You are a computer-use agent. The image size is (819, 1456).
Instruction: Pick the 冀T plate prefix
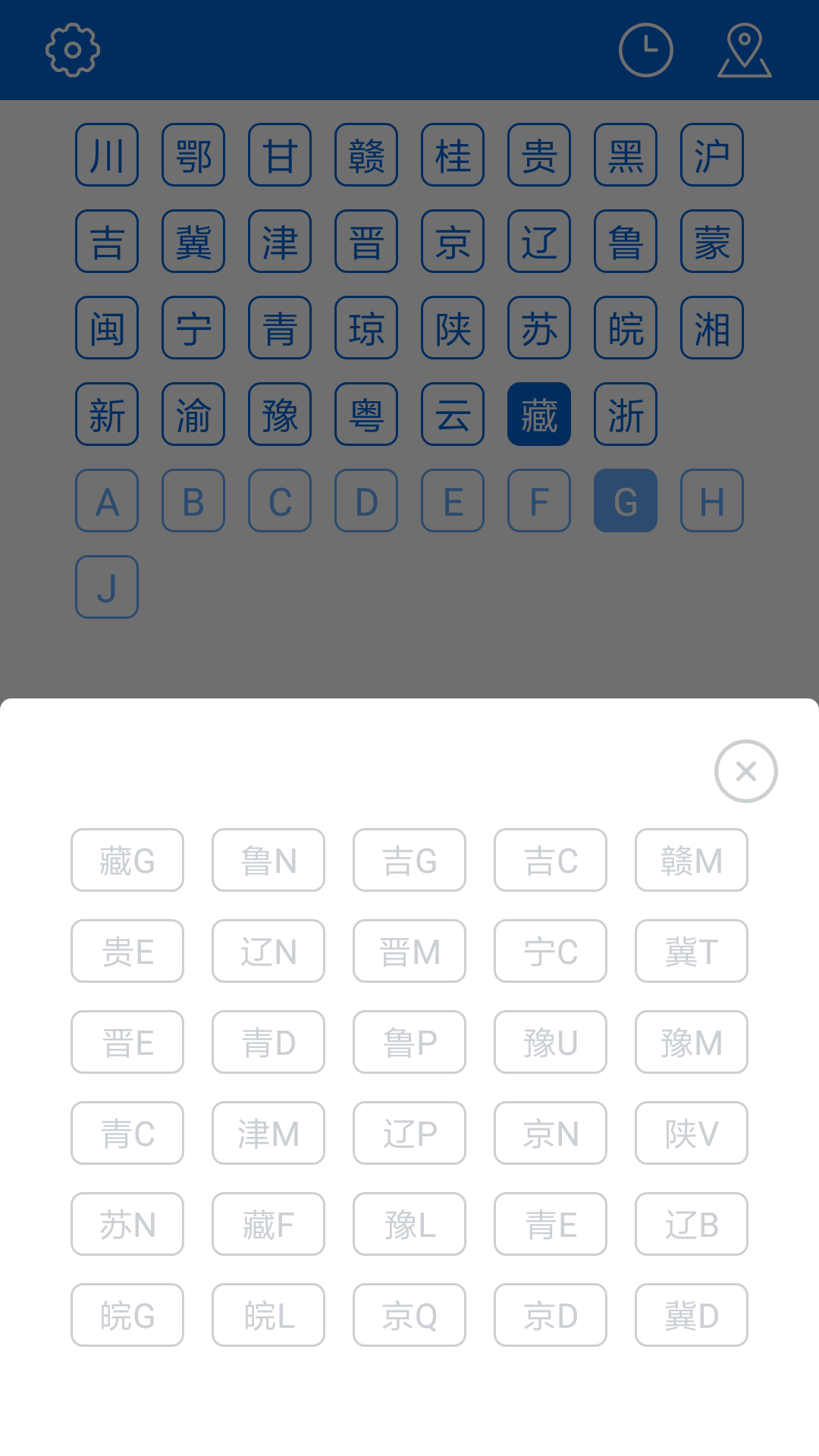(692, 951)
